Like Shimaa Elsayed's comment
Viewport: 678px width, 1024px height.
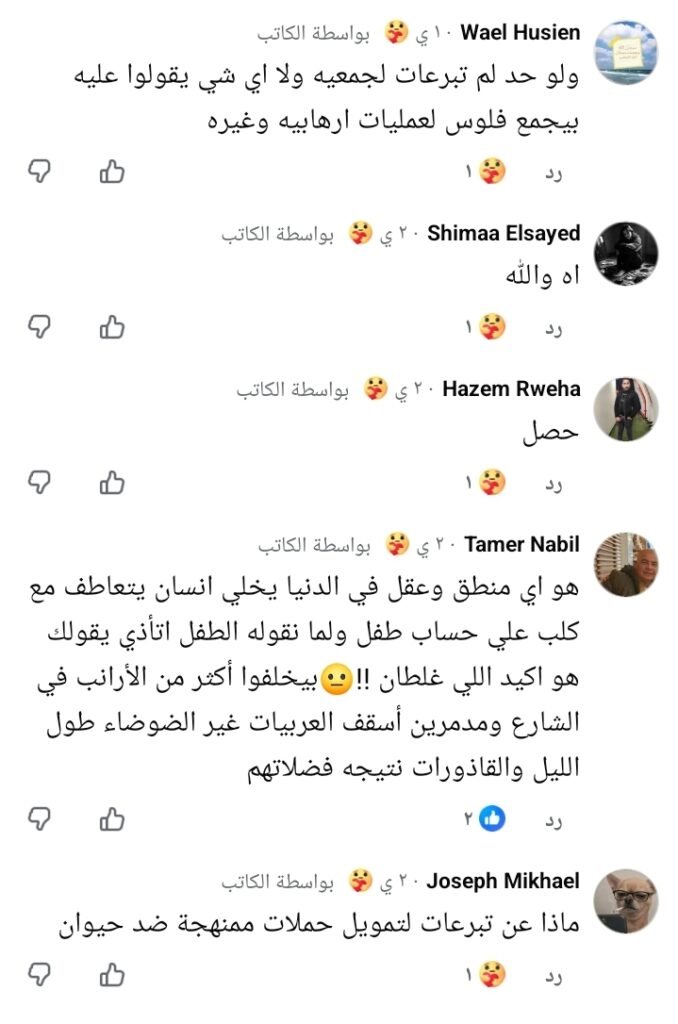coord(112,326)
